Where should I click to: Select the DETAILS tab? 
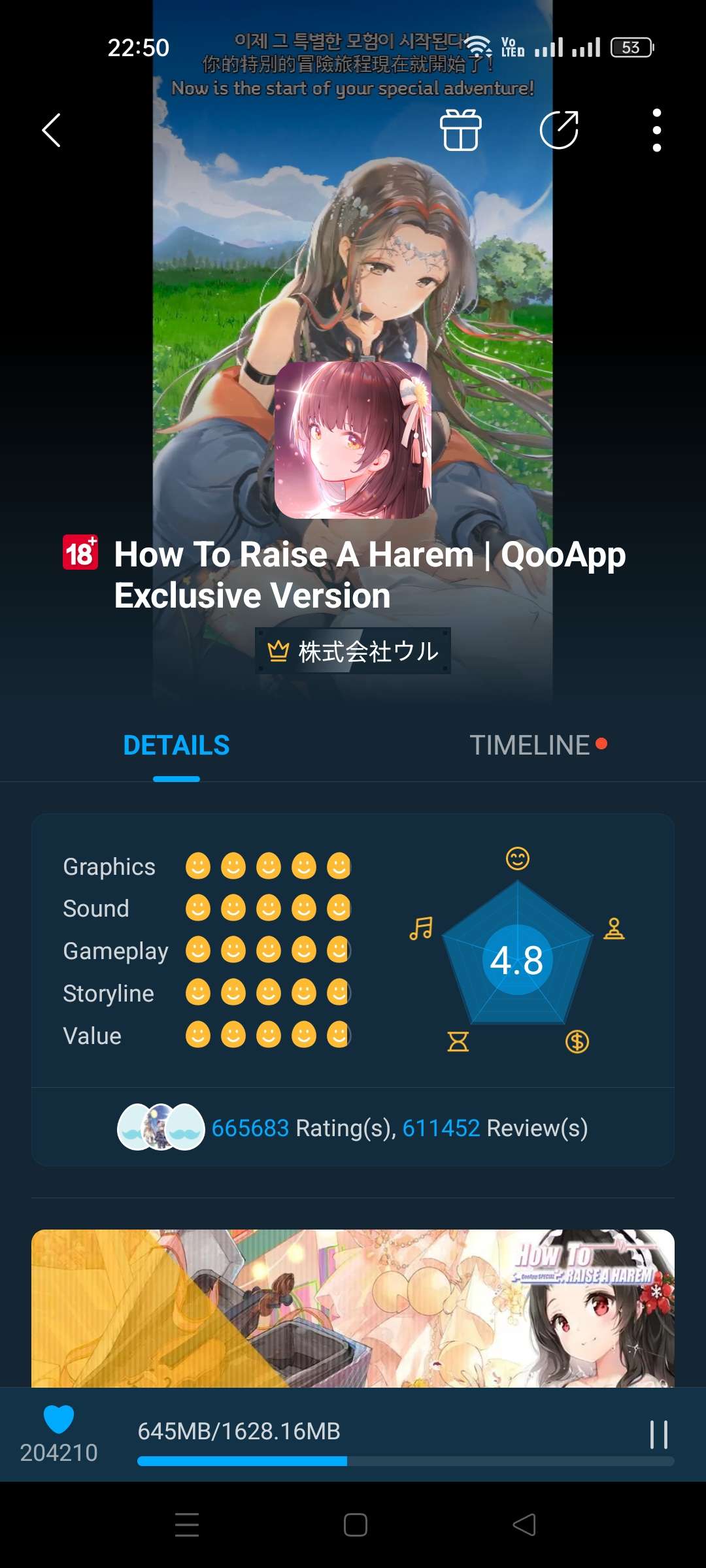pos(176,745)
